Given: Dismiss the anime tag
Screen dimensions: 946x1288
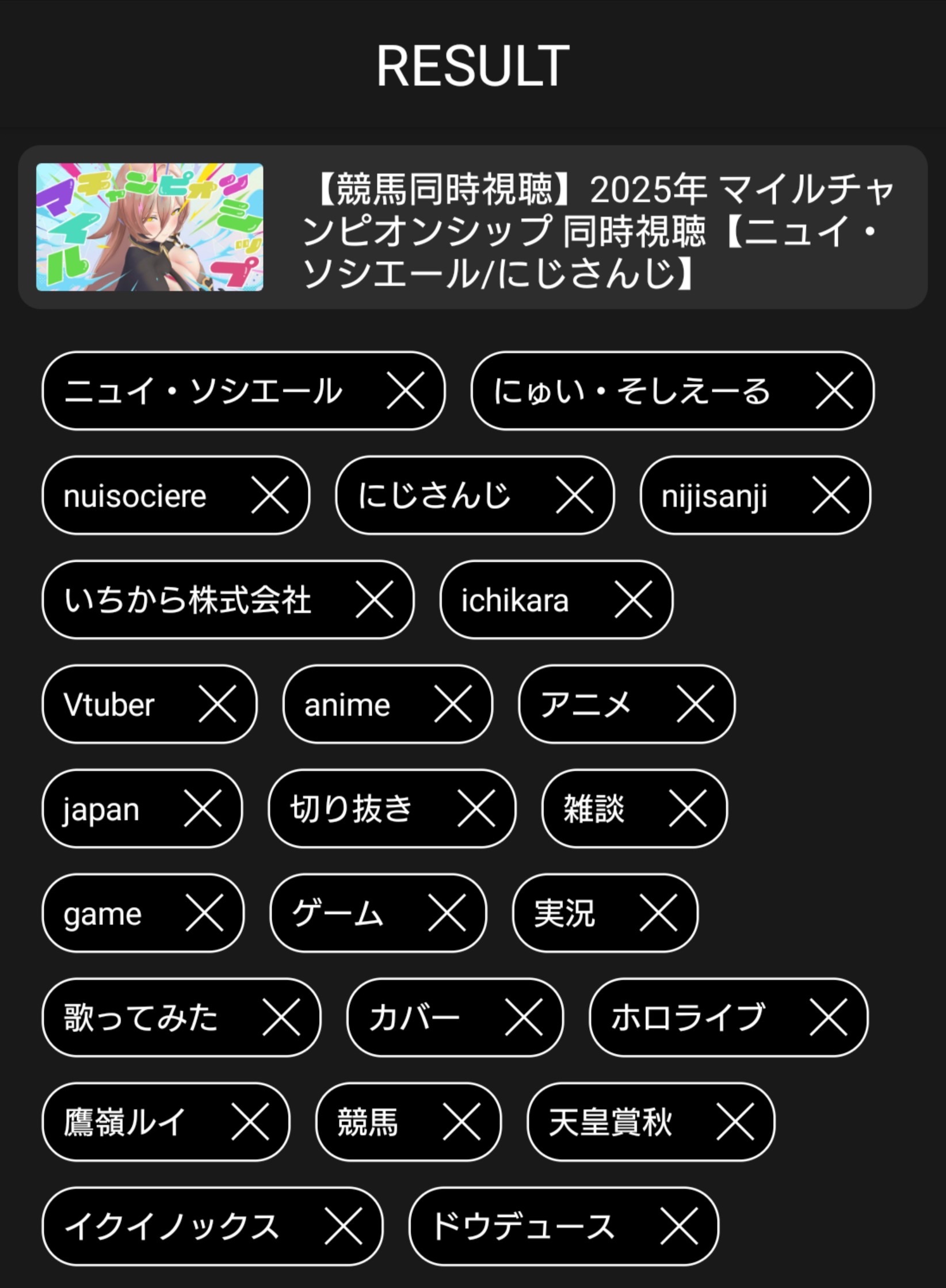Looking at the screenshot, I should pyautogui.click(x=453, y=704).
